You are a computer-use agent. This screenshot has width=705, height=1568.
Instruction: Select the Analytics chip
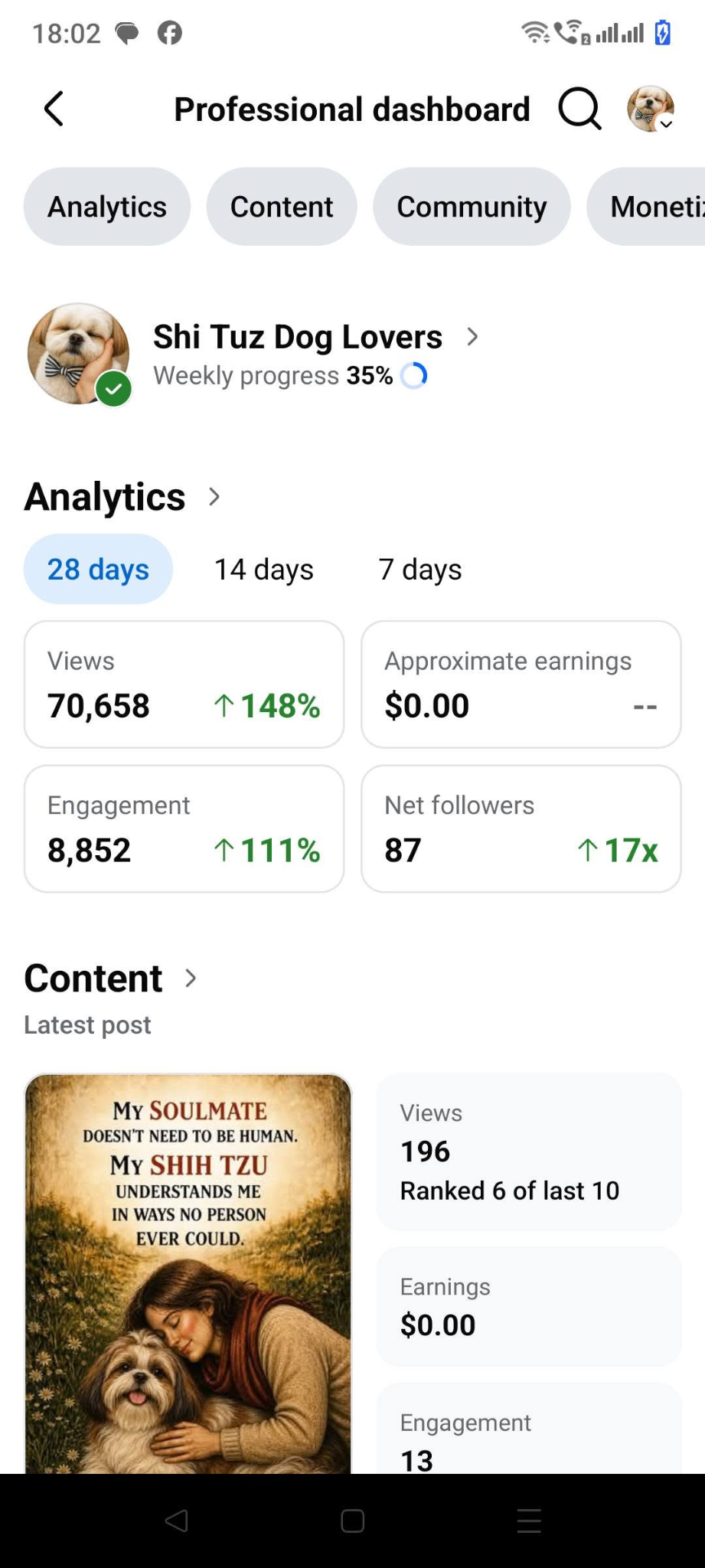[x=107, y=207]
